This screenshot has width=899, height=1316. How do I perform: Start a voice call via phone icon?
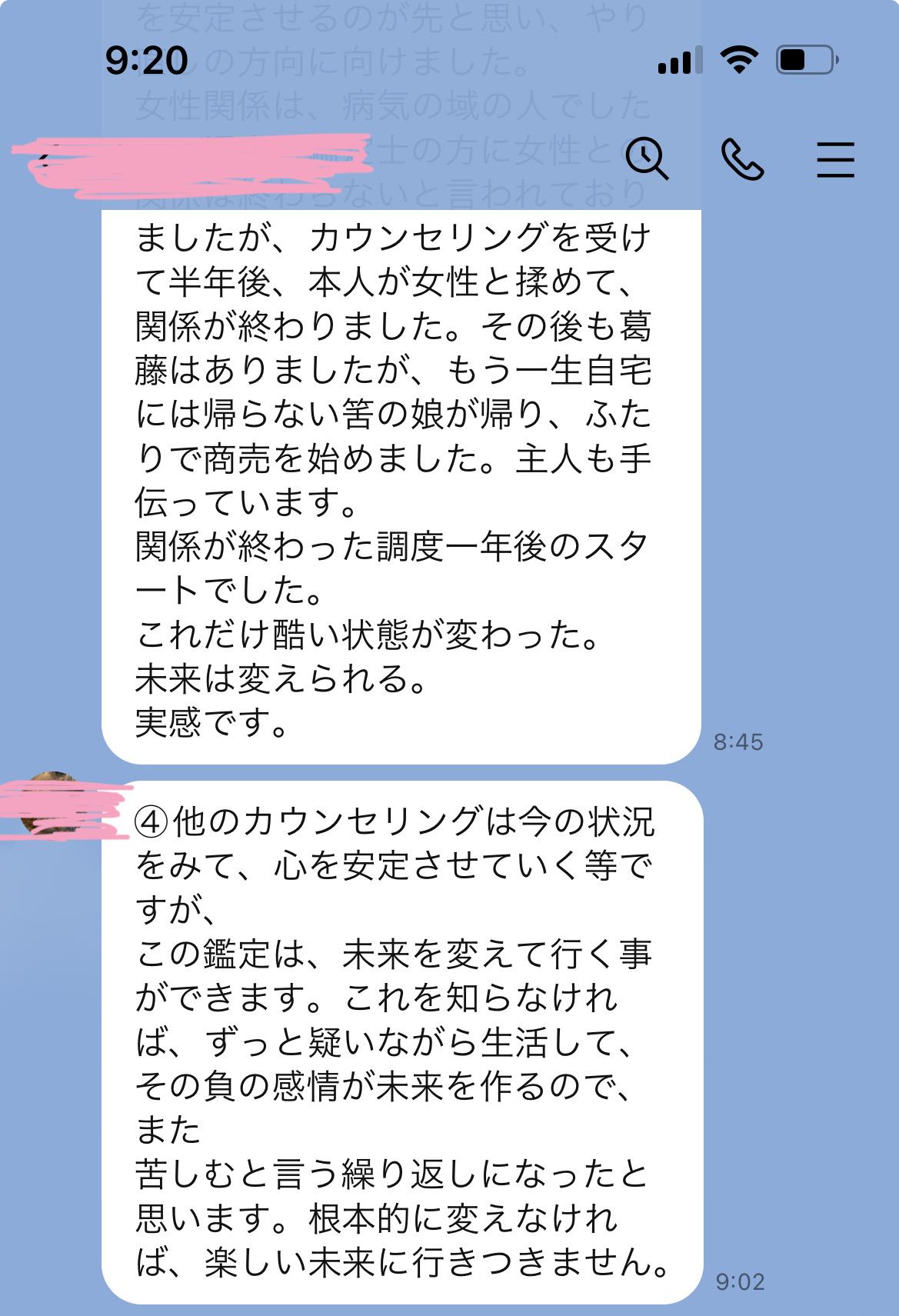click(742, 159)
